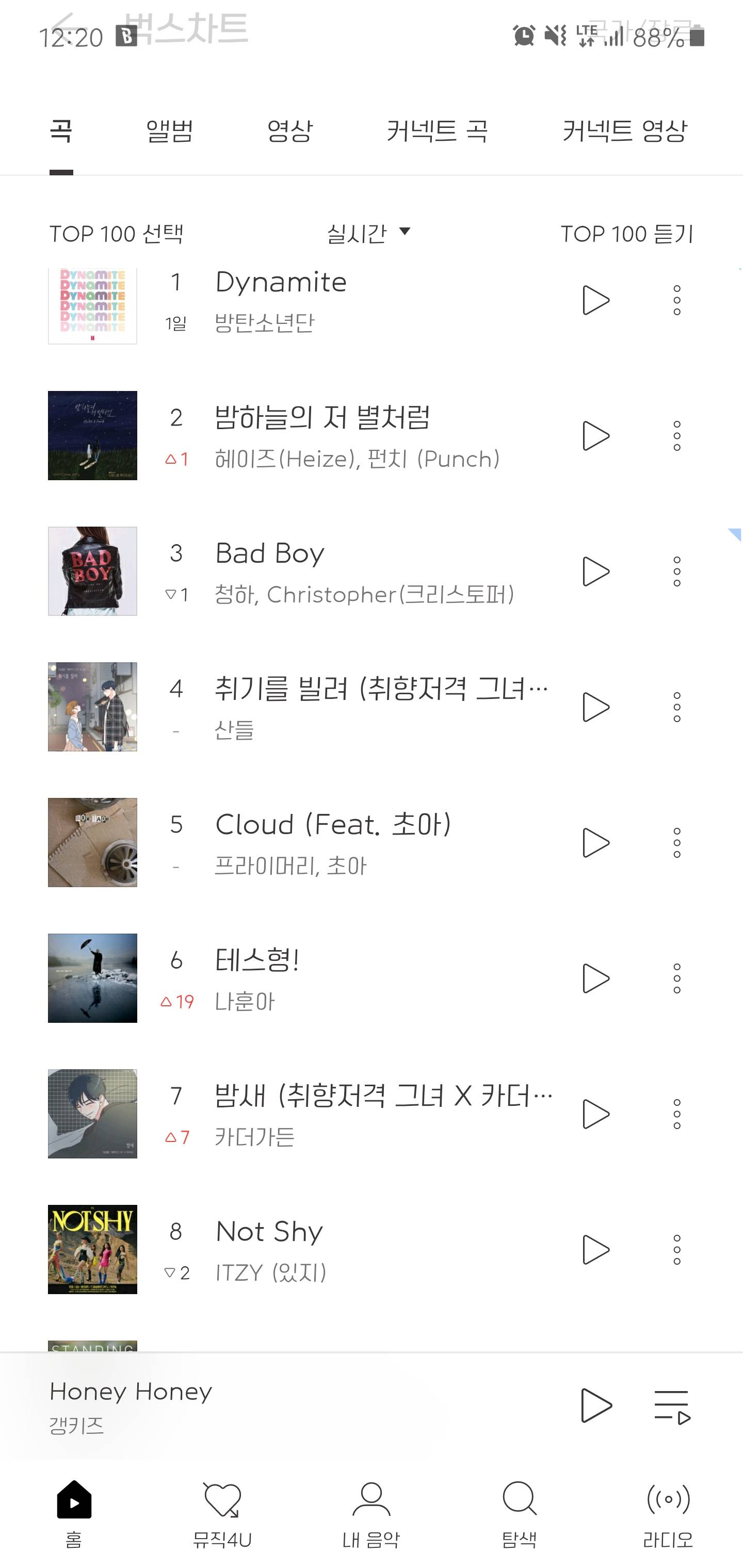Play 밤하늘의 저 별처럼
Image resolution: width=743 pixels, height=1568 pixels.
coord(595,436)
